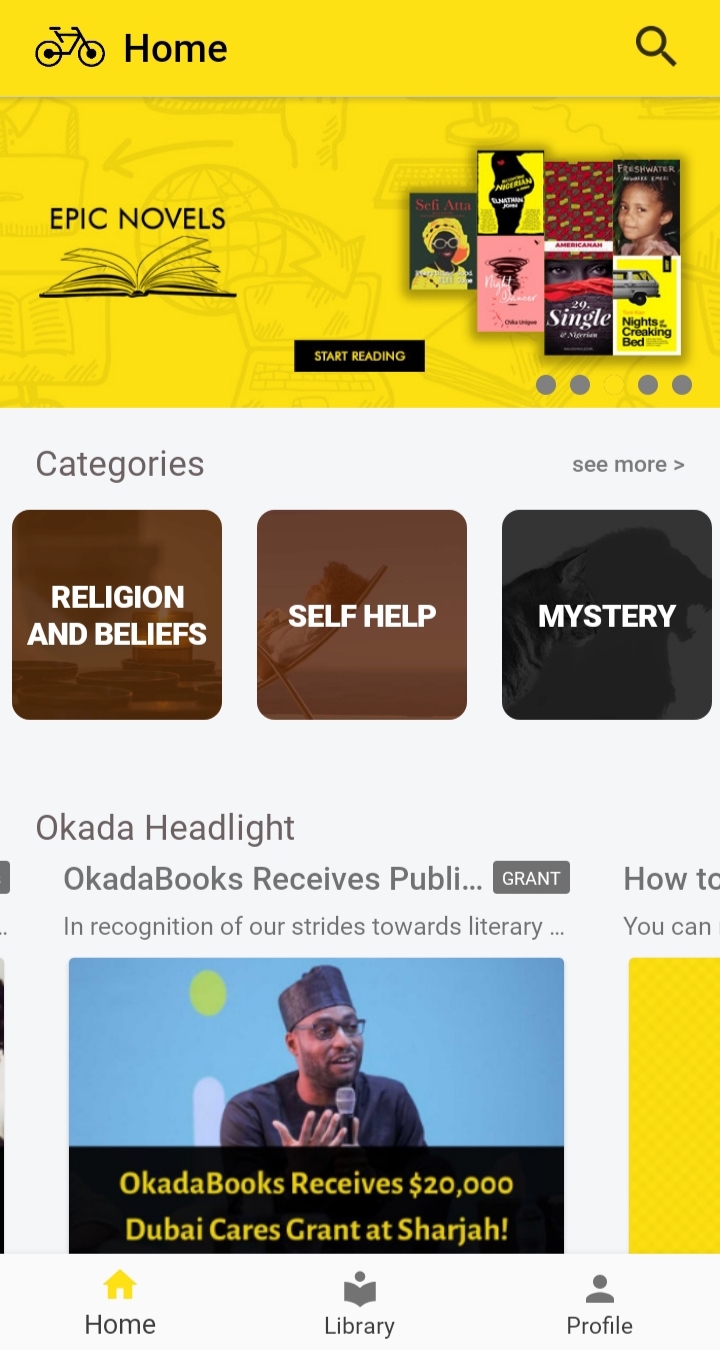Image resolution: width=720 pixels, height=1350 pixels.
Task: Switch to the last banner slide dot
Action: (x=682, y=384)
